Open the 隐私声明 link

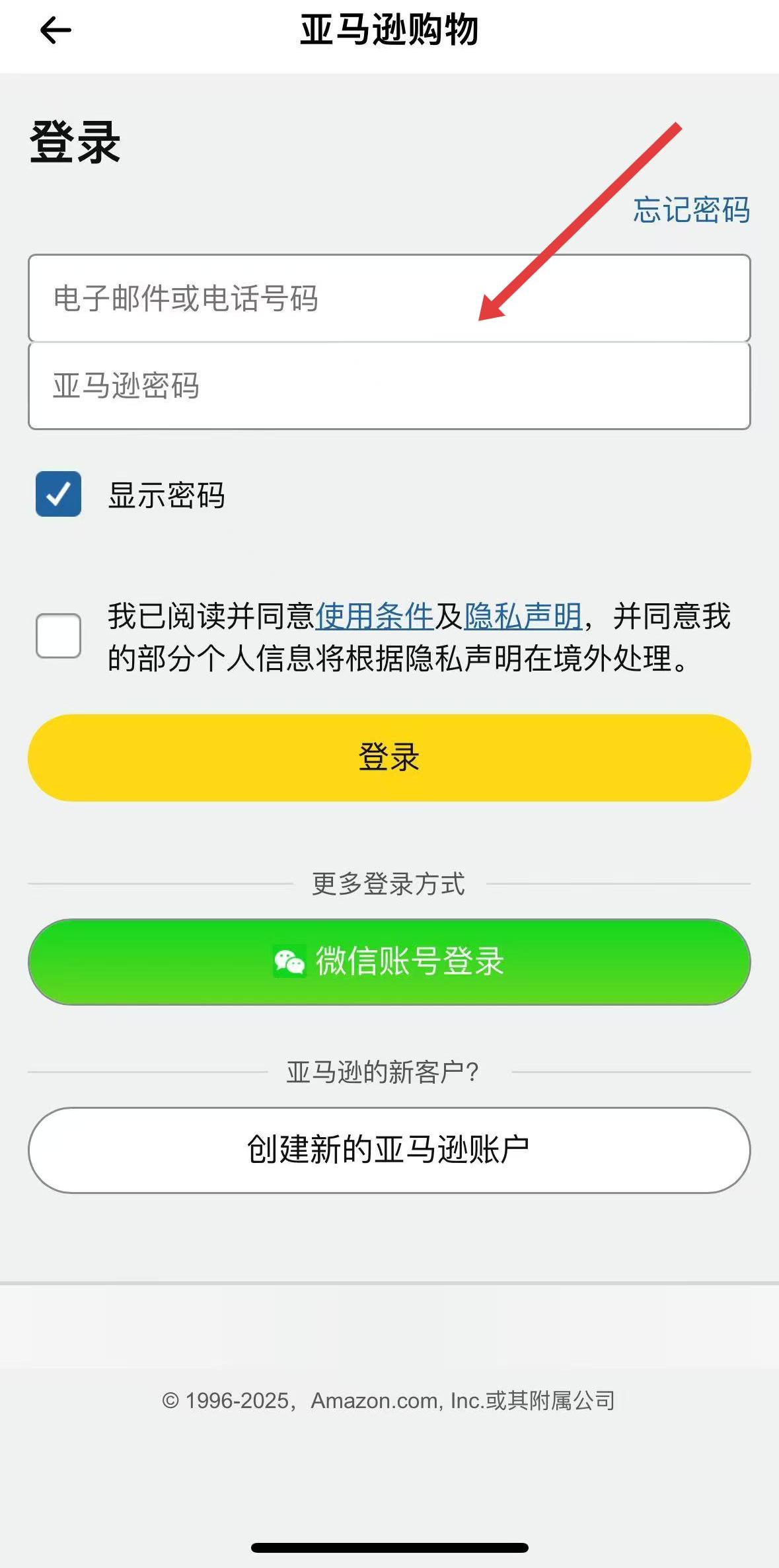[x=523, y=616]
